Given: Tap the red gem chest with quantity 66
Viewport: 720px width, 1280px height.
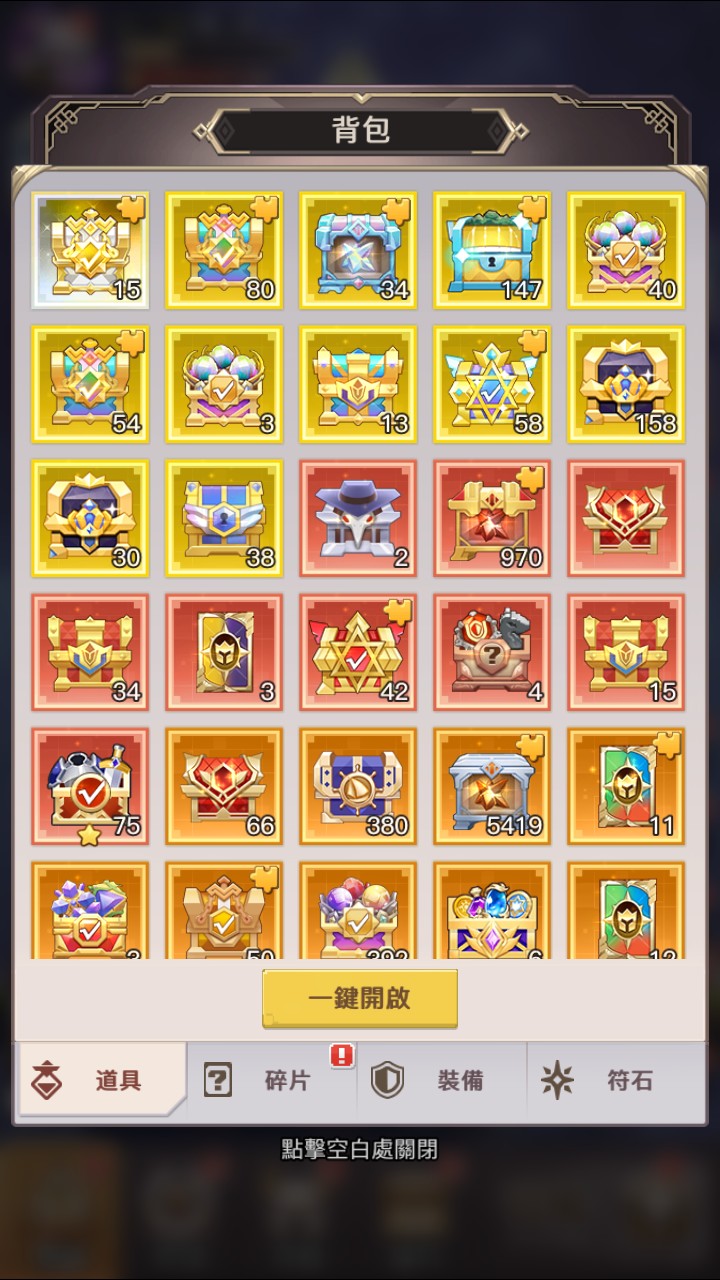Looking at the screenshot, I should pos(224,786).
